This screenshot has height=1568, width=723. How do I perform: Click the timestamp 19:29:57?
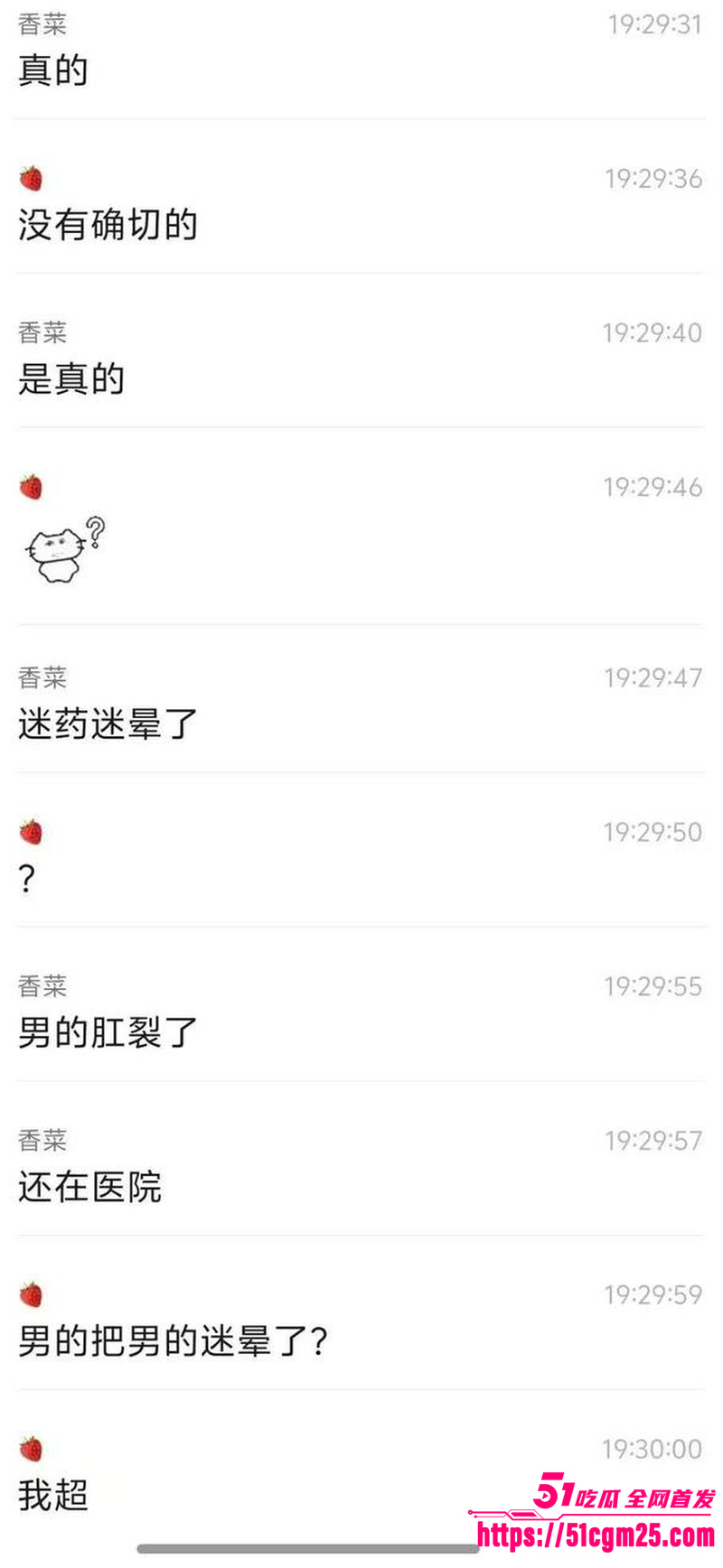[653, 1142]
